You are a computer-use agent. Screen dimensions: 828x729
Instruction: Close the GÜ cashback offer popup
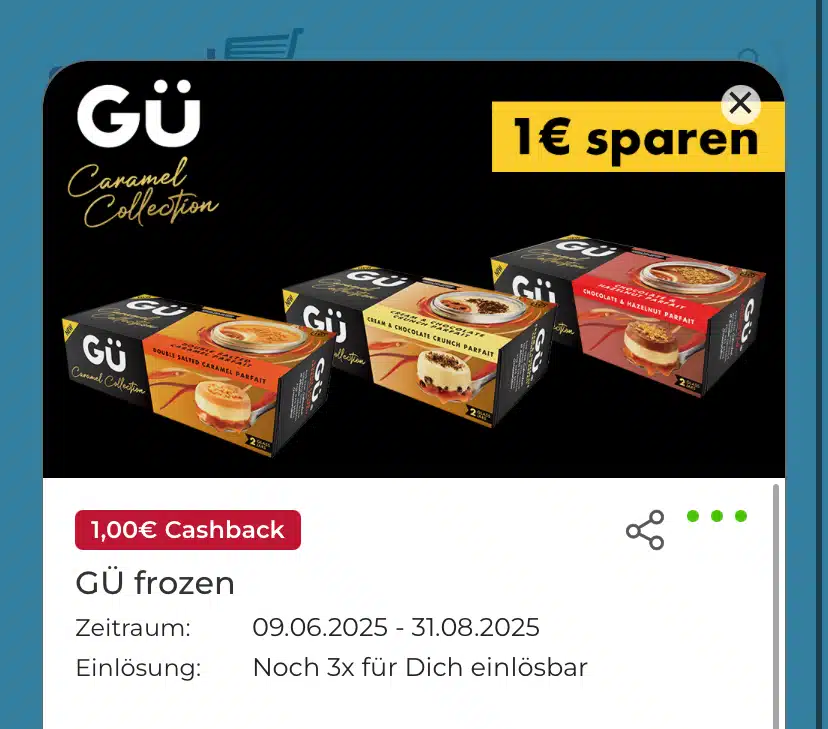tap(740, 103)
